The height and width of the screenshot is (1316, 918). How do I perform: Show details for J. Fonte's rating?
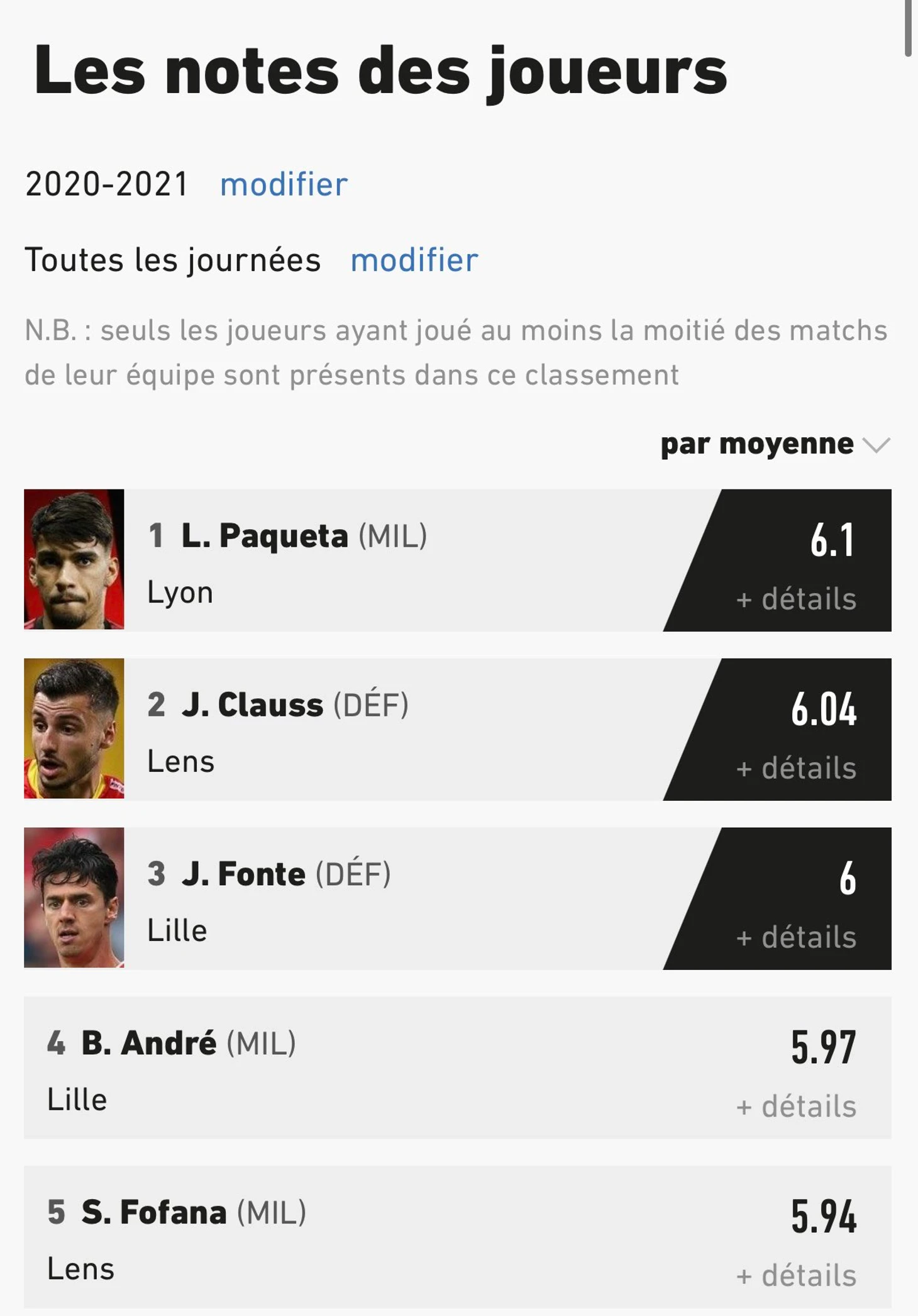(x=796, y=937)
